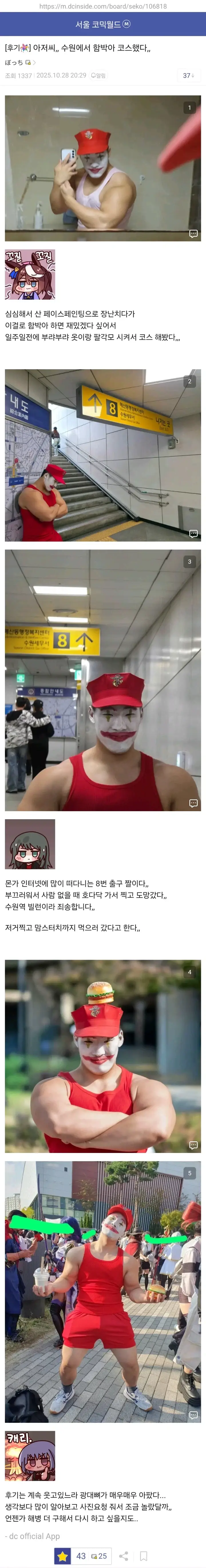
Task: View photo 4 with burger on hat
Action: pyautogui.click(x=103, y=1056)
